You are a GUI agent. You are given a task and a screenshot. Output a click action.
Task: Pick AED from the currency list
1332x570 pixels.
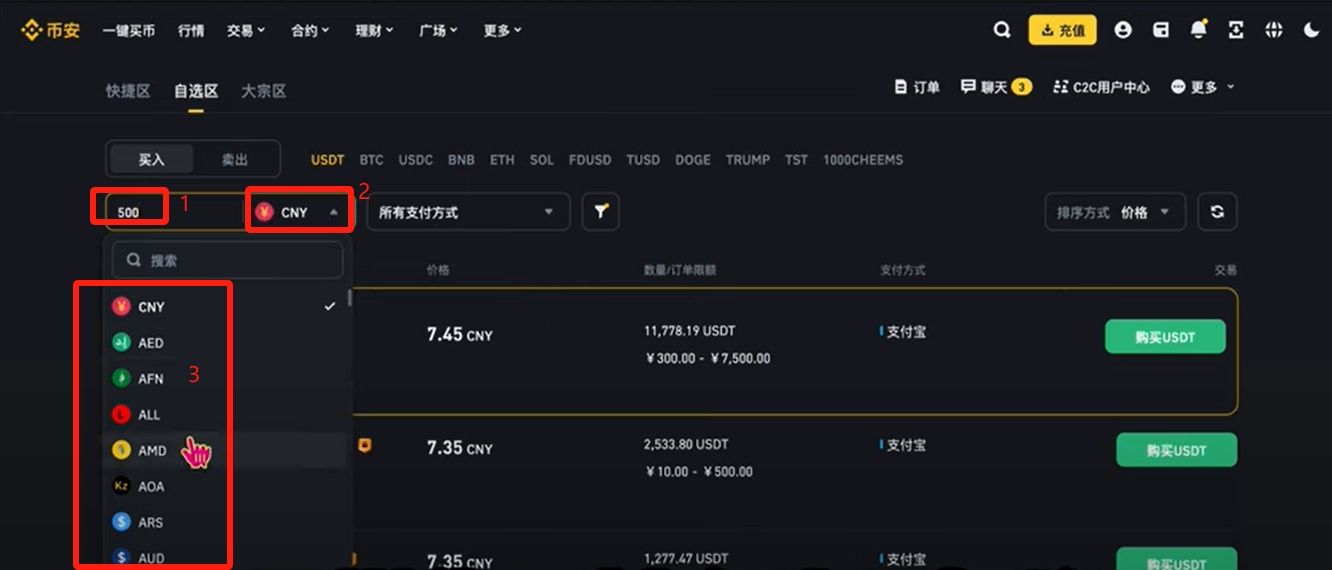(150, 343)
